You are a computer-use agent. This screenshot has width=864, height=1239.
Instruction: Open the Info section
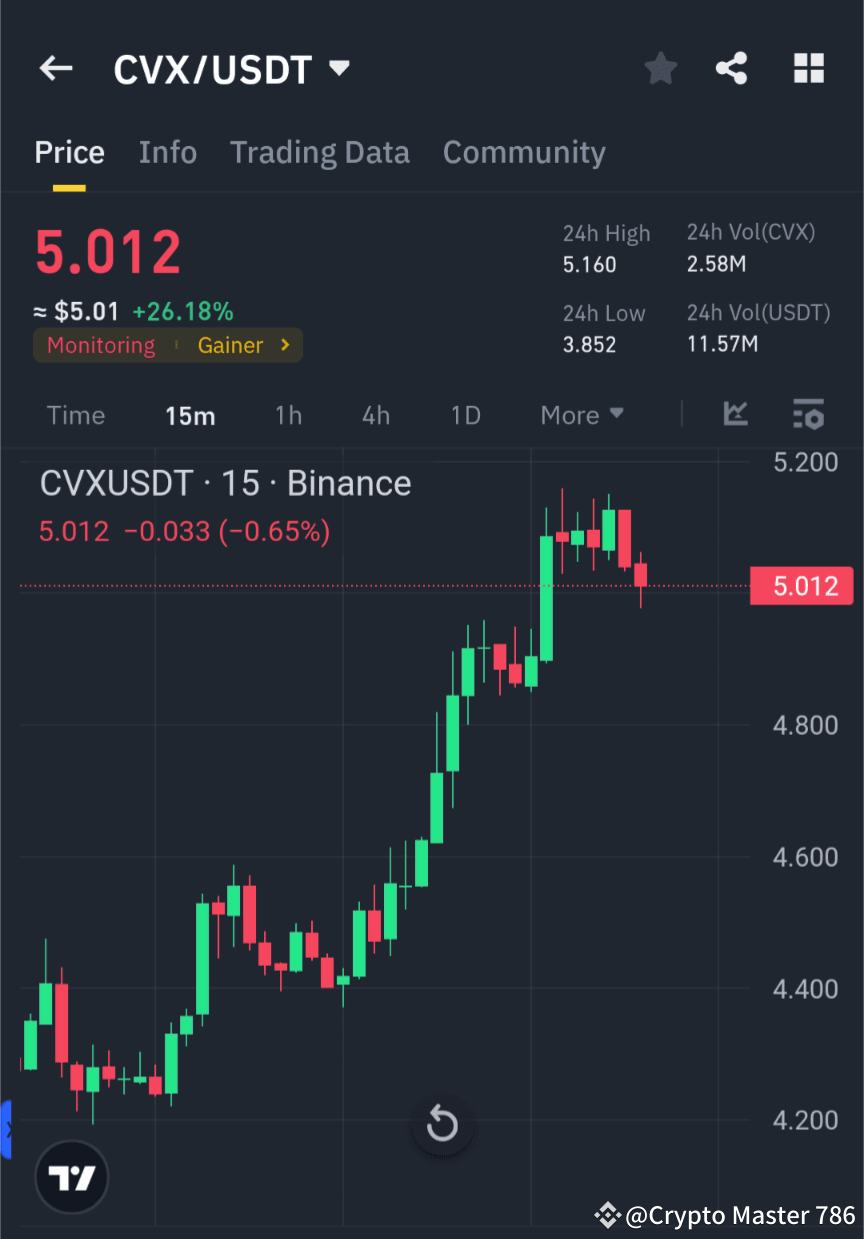pyautogui.click(x=167, y=152)
